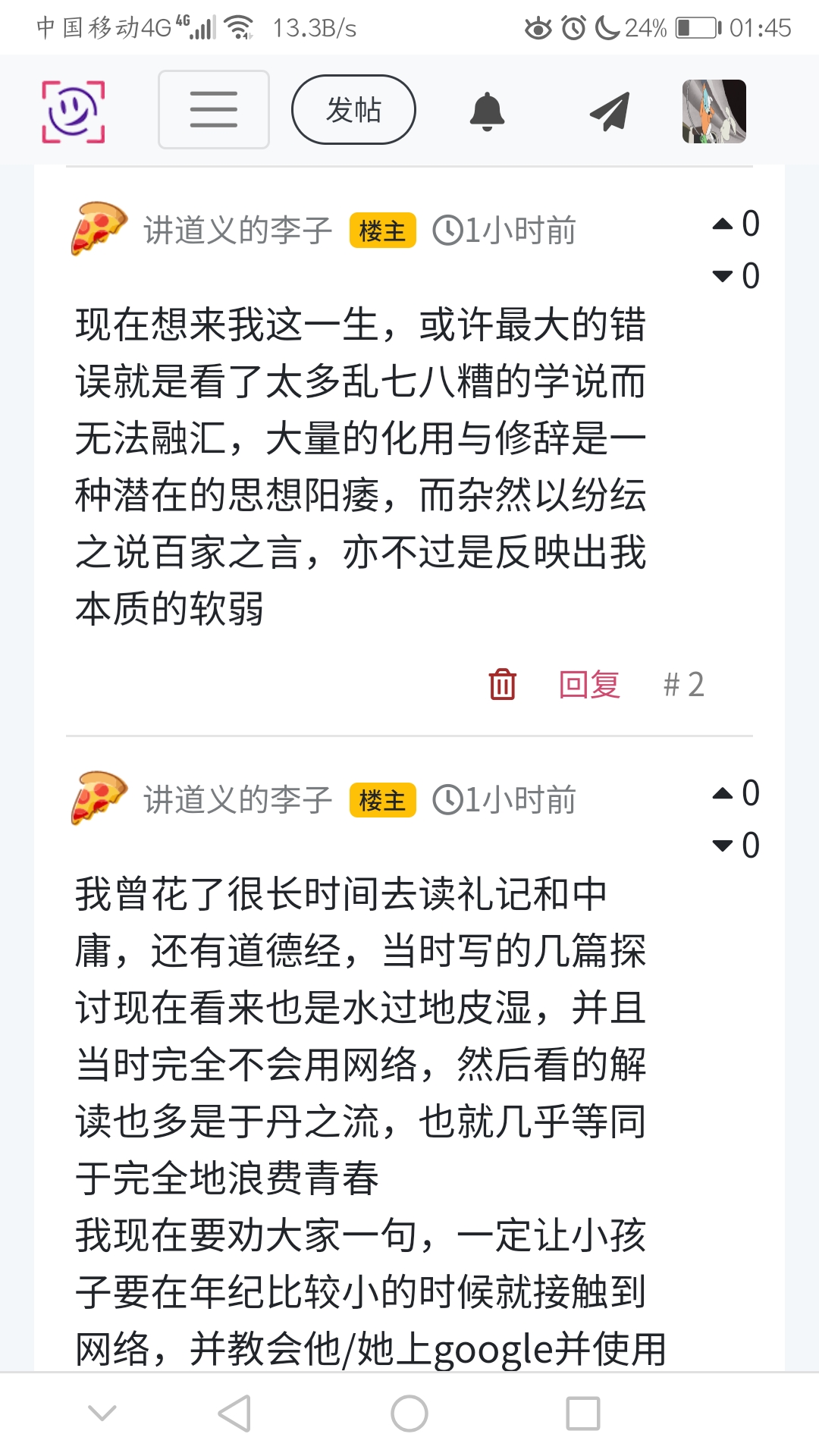Image resolution: width=819 pixels, height=1456 pixels.
Task: Open 讲道义的李子 profile from post #2
Action: (x=237, y=231)
